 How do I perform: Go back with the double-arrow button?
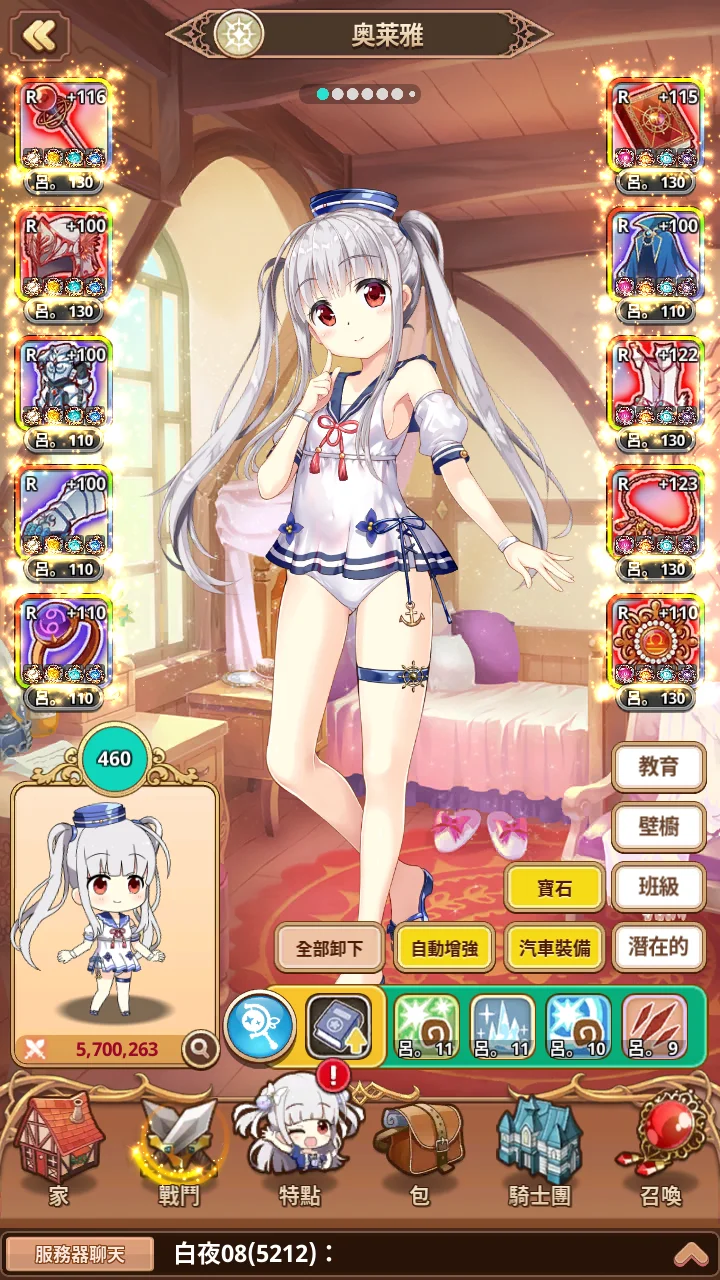39,36
